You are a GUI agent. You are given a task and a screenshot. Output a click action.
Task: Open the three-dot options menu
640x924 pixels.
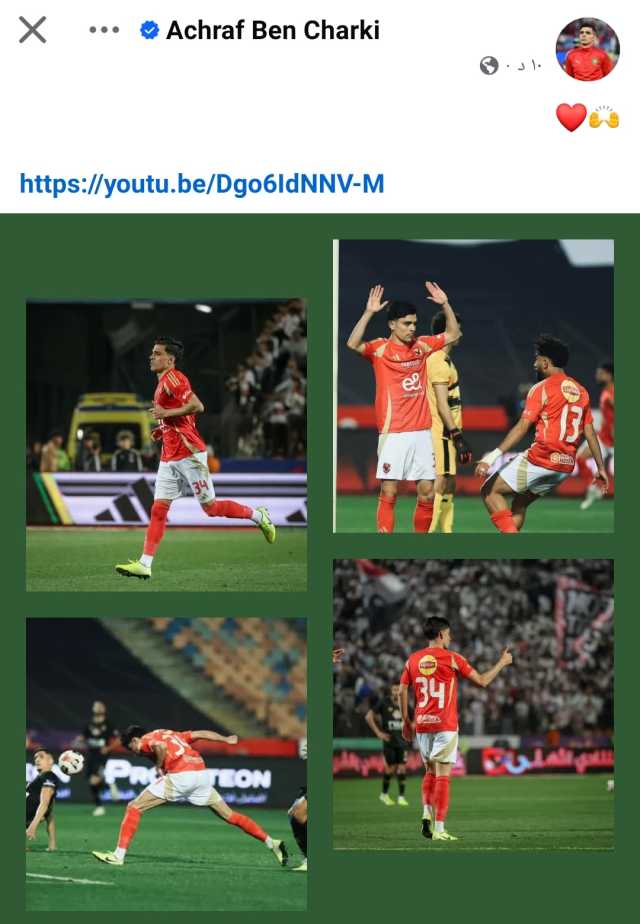point(104,30)
